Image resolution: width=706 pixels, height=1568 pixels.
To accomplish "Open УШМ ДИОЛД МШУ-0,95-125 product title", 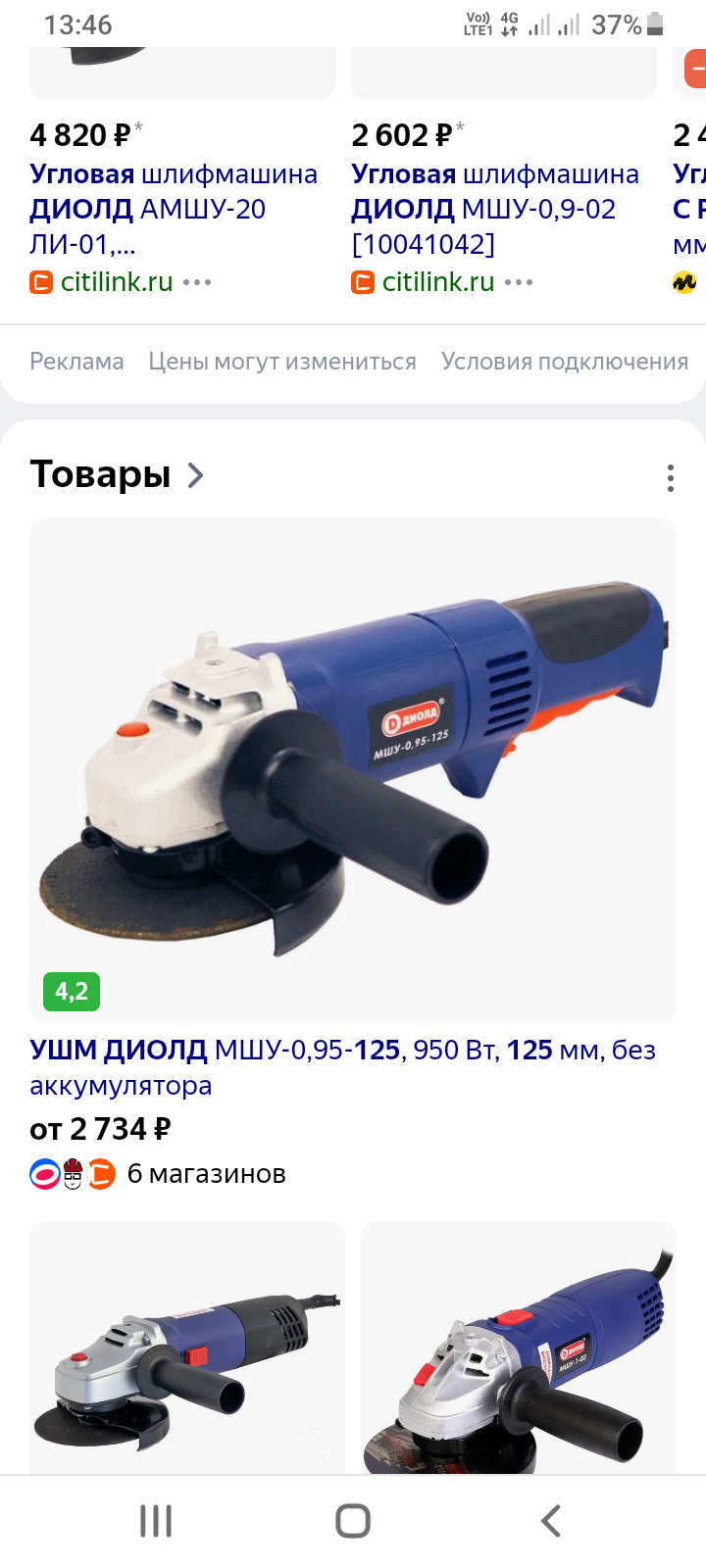I will point(343,1067).
